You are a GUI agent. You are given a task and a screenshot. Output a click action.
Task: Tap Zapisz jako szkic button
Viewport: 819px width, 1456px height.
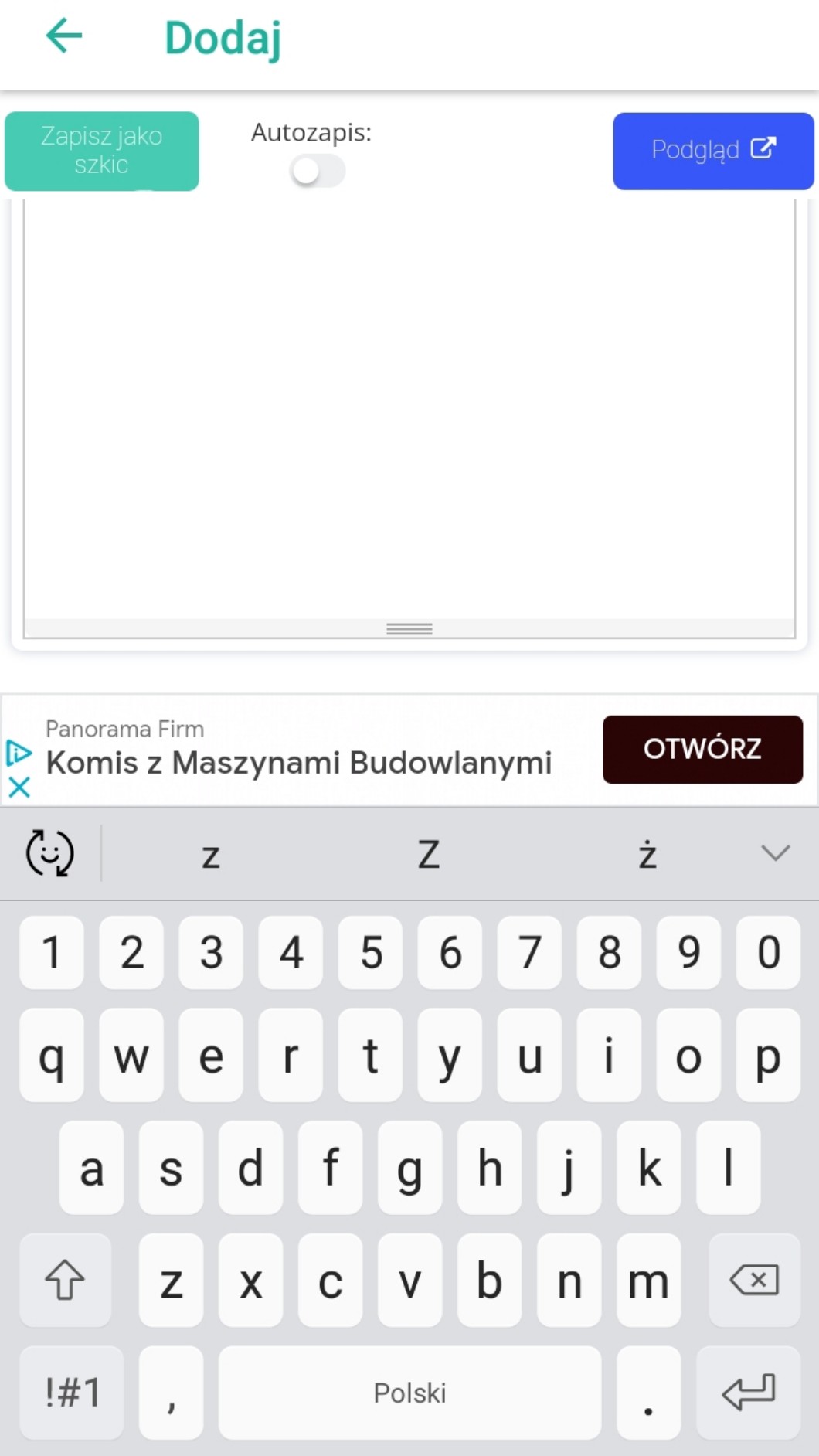point(102,151)
